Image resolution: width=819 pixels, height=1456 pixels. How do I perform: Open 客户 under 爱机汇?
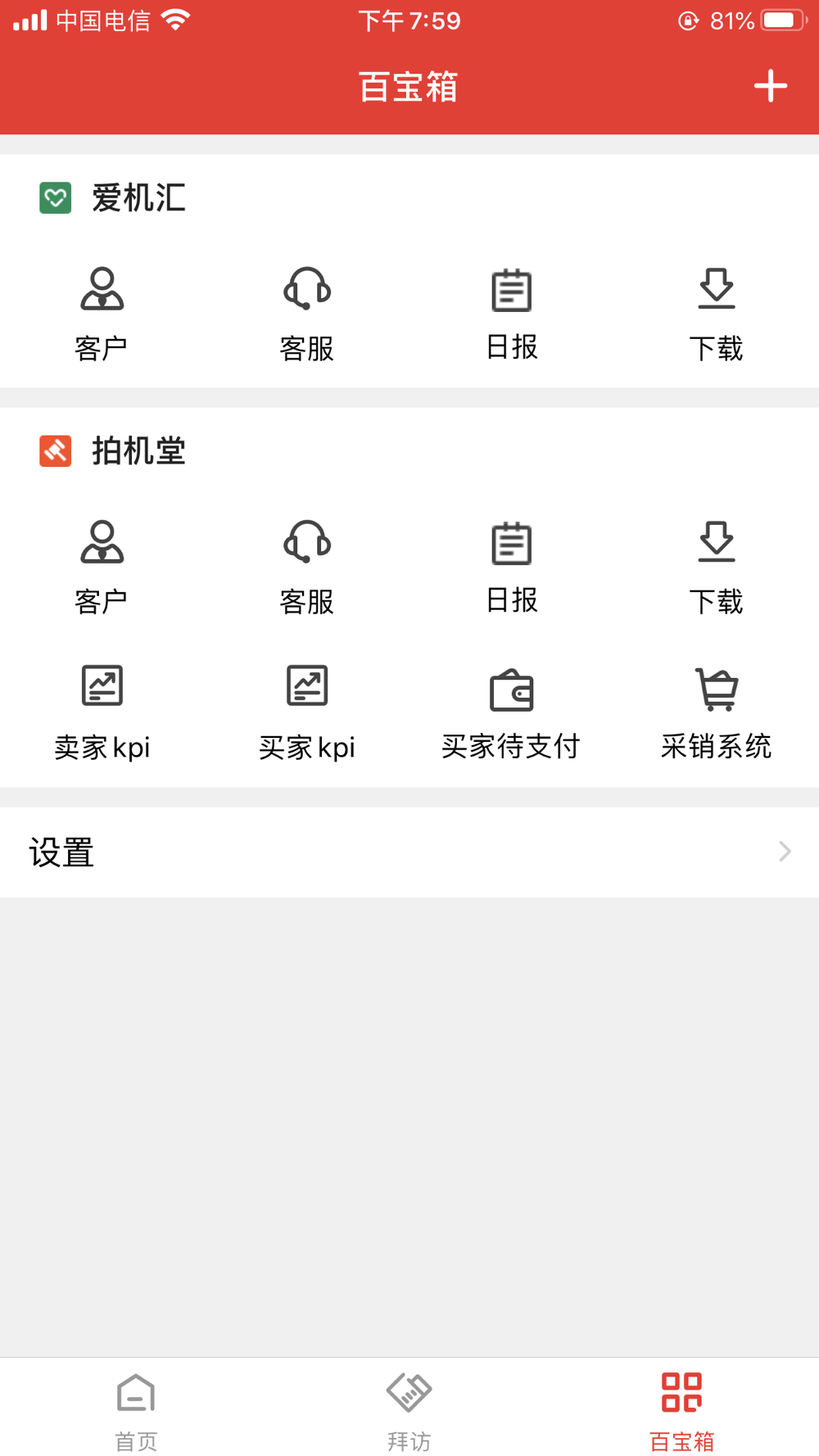pos(102,311)
